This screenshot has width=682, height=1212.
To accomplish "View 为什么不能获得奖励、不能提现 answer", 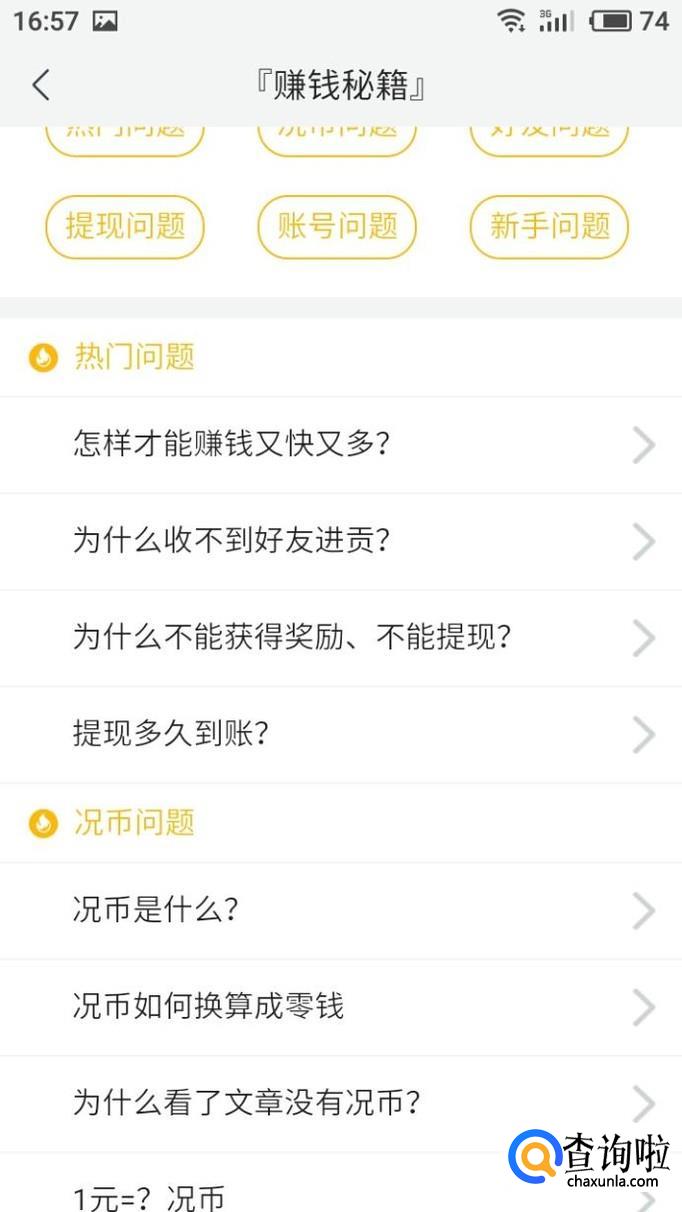I will click(340, 638).
